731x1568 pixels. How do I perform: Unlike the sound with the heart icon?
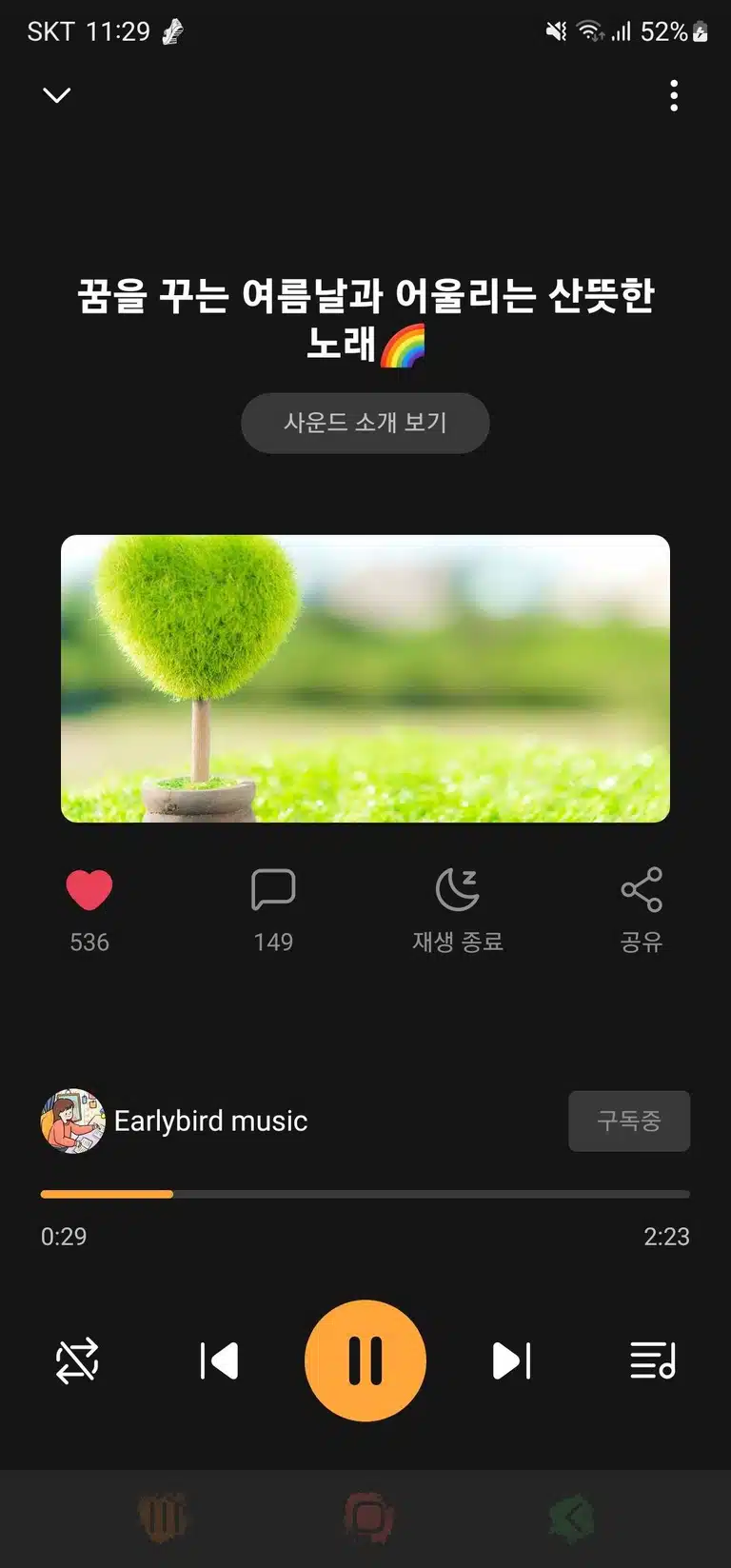click(x=89, y=891)
